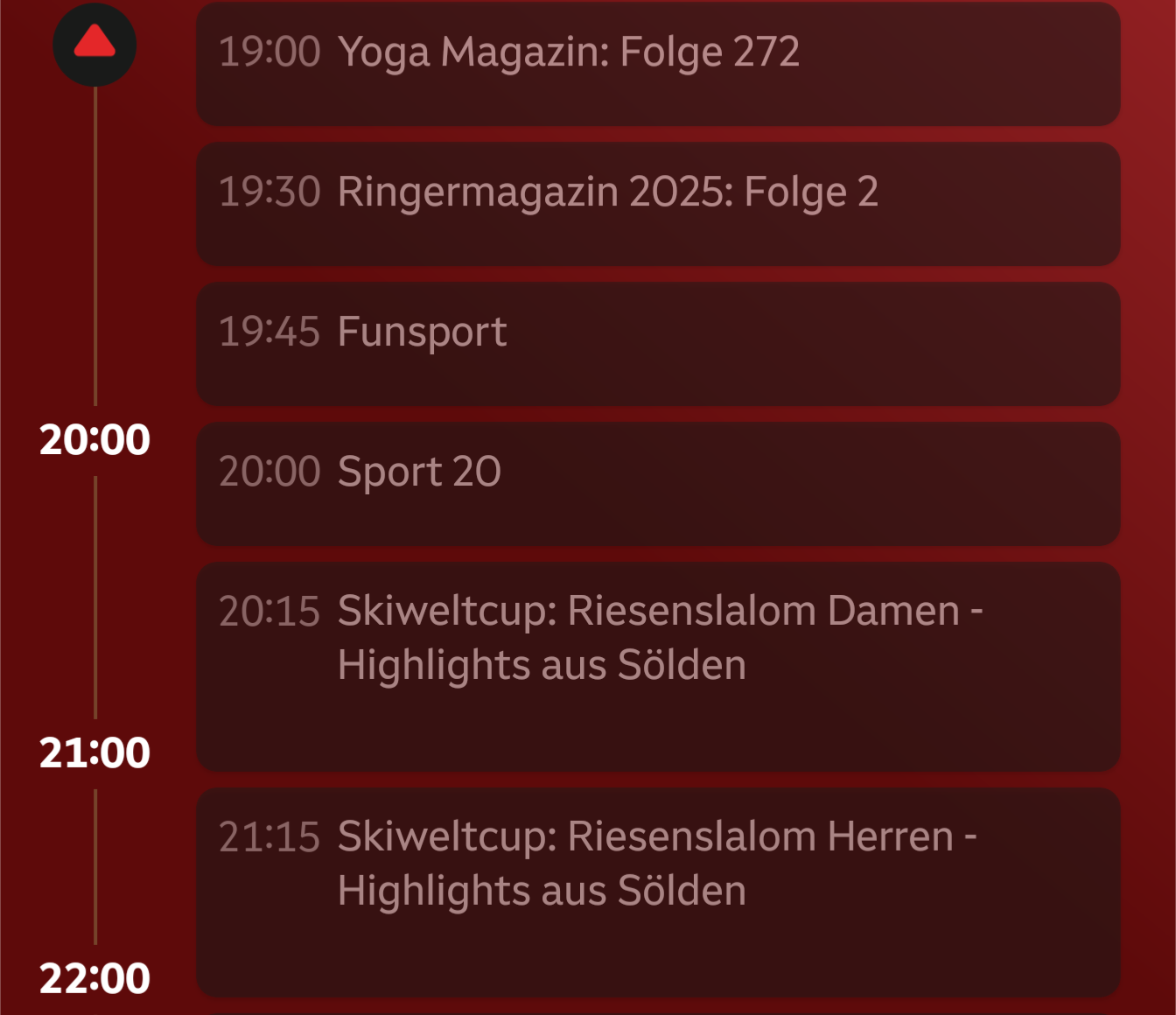1176x1015 pixels.
Task: Open Yoga Magazin: Folge 272 at 19:00
Action: tap(657, 64)
